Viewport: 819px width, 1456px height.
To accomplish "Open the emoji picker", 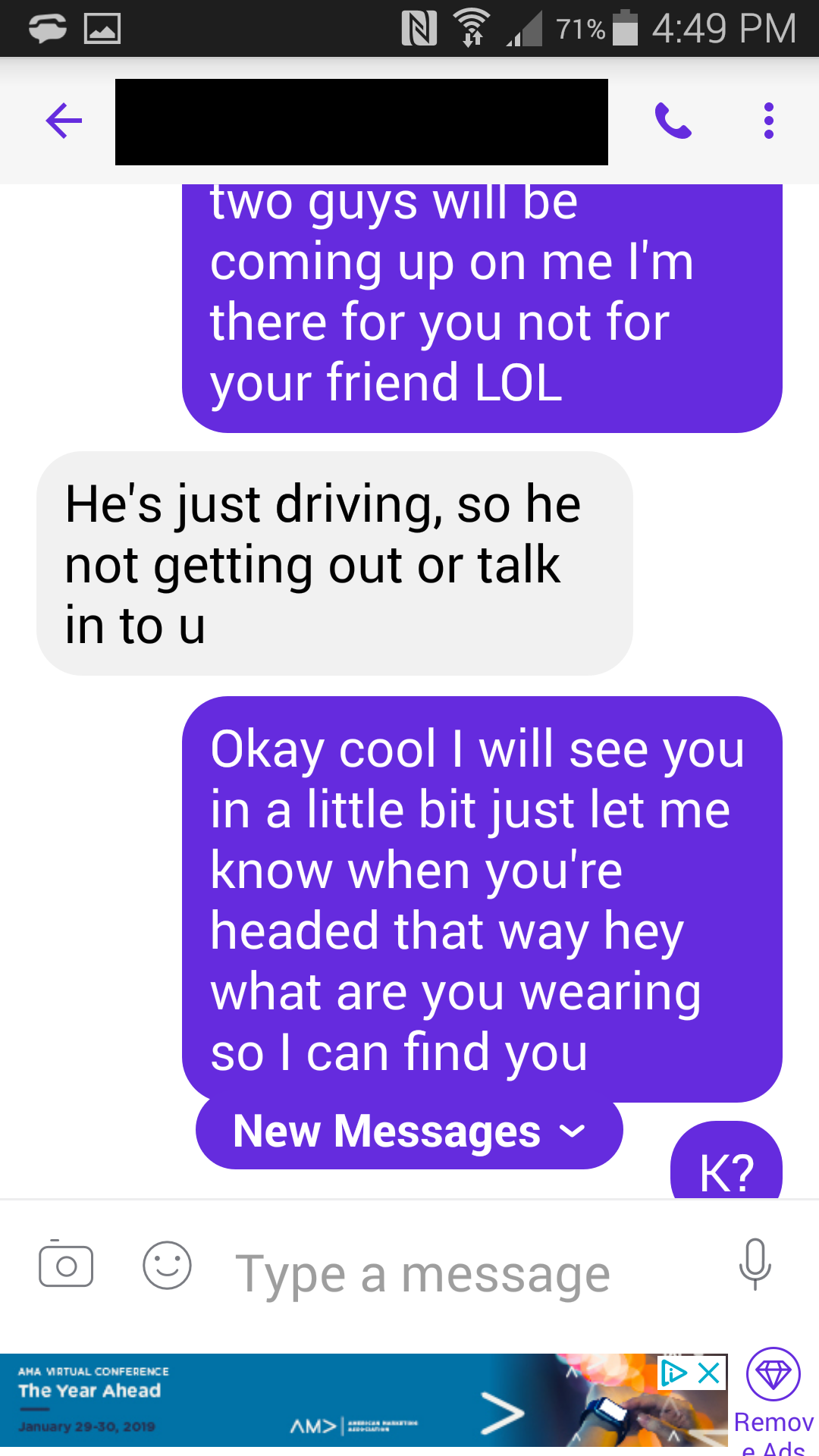I will (167, 1265).
